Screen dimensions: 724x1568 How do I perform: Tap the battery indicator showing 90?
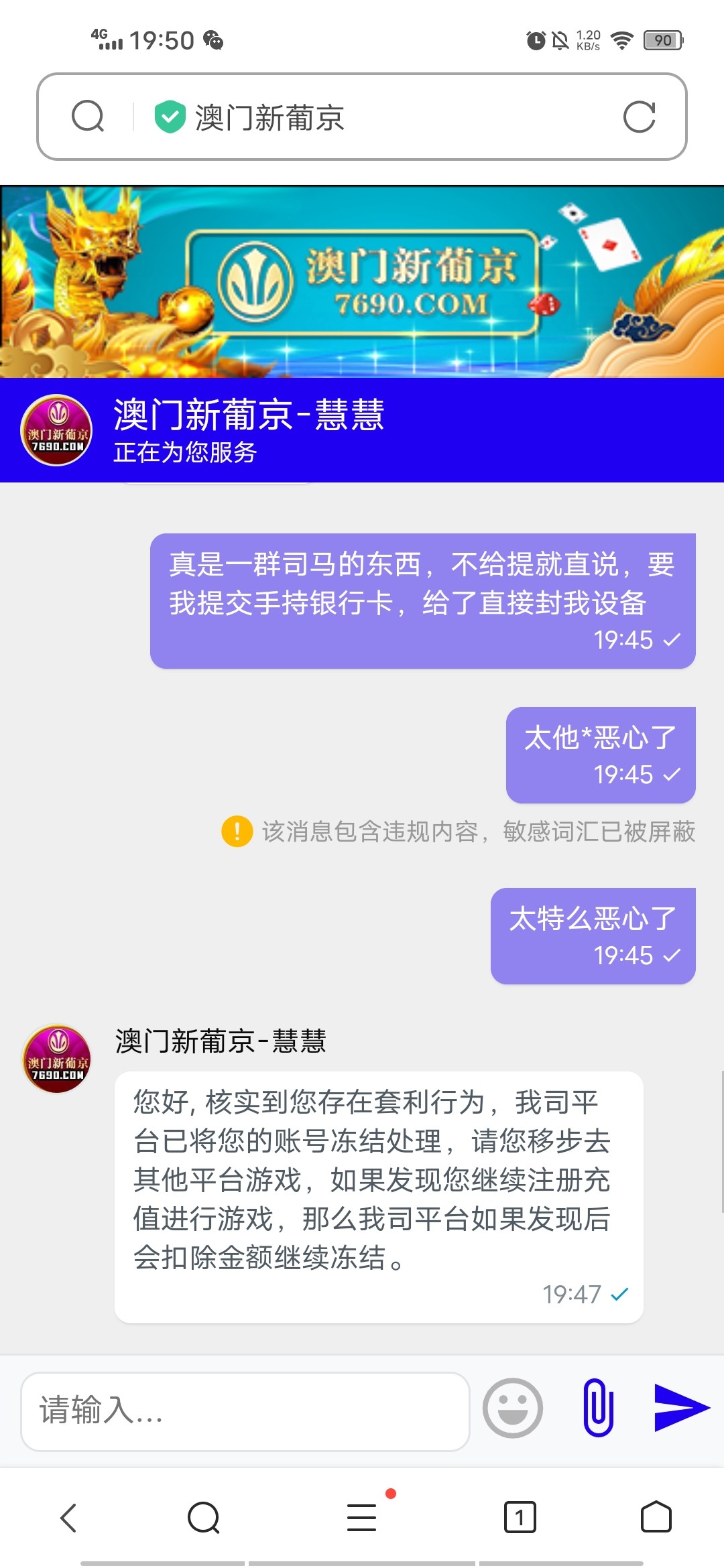[x=660, y=42]
